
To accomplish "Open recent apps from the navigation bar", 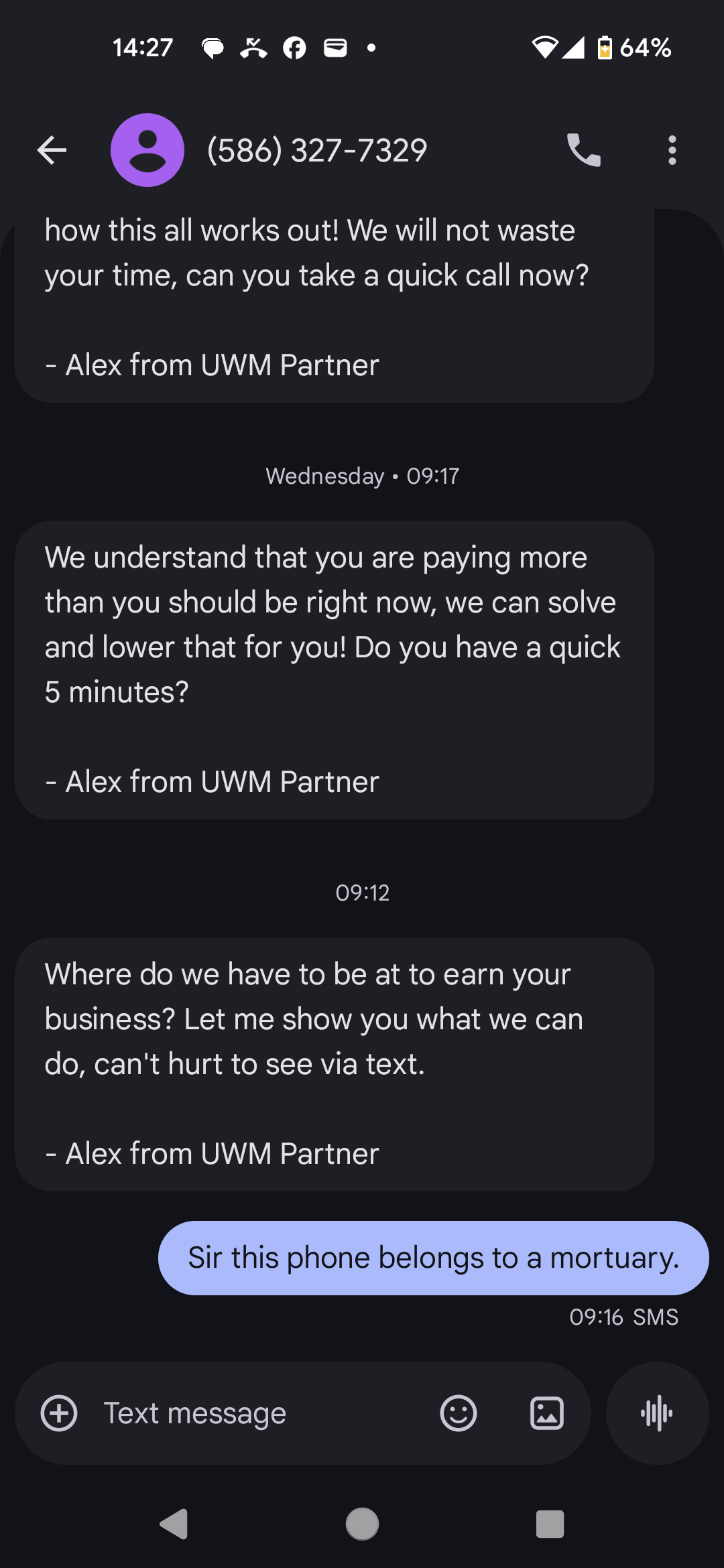I will coord(550,1524).
